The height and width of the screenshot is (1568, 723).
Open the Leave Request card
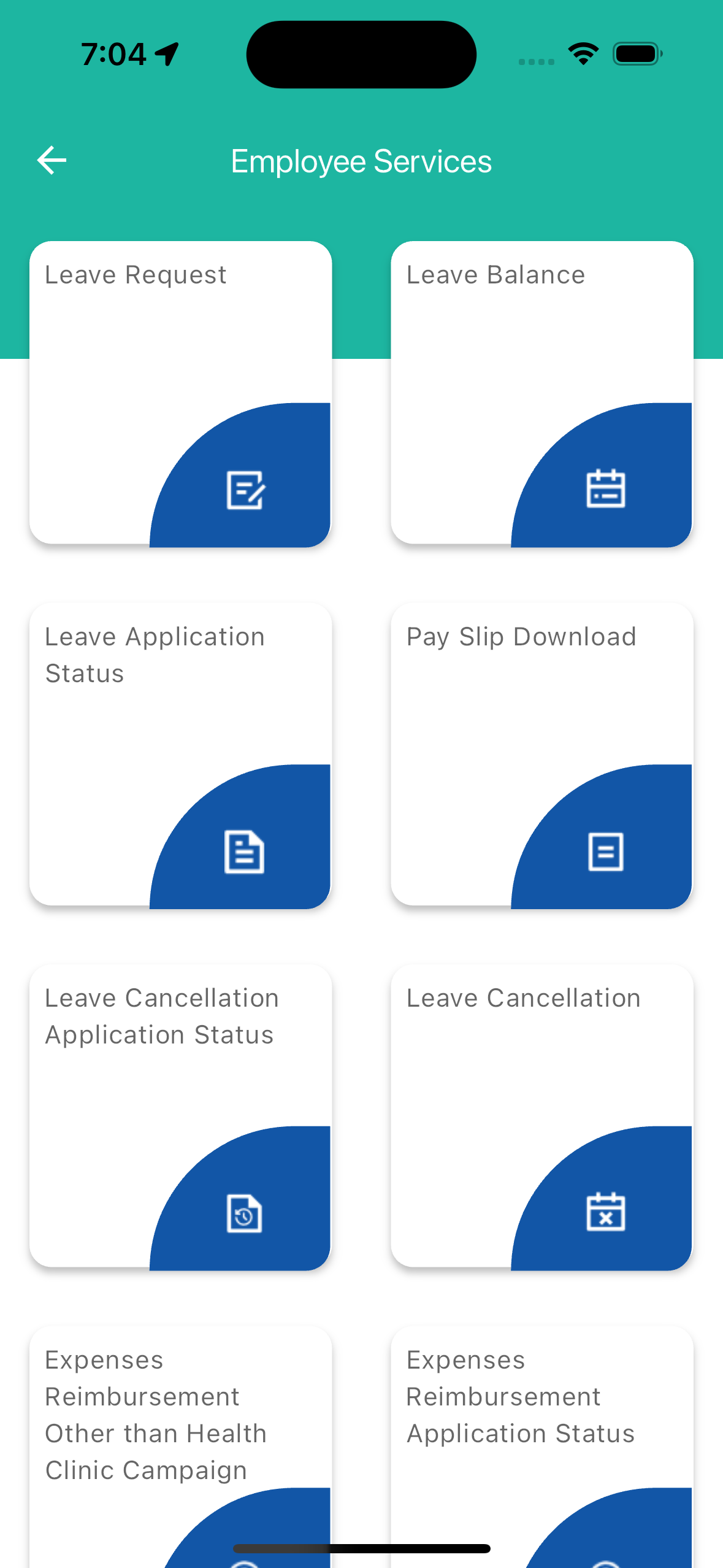pyautogui.click(x=180, y=393)
